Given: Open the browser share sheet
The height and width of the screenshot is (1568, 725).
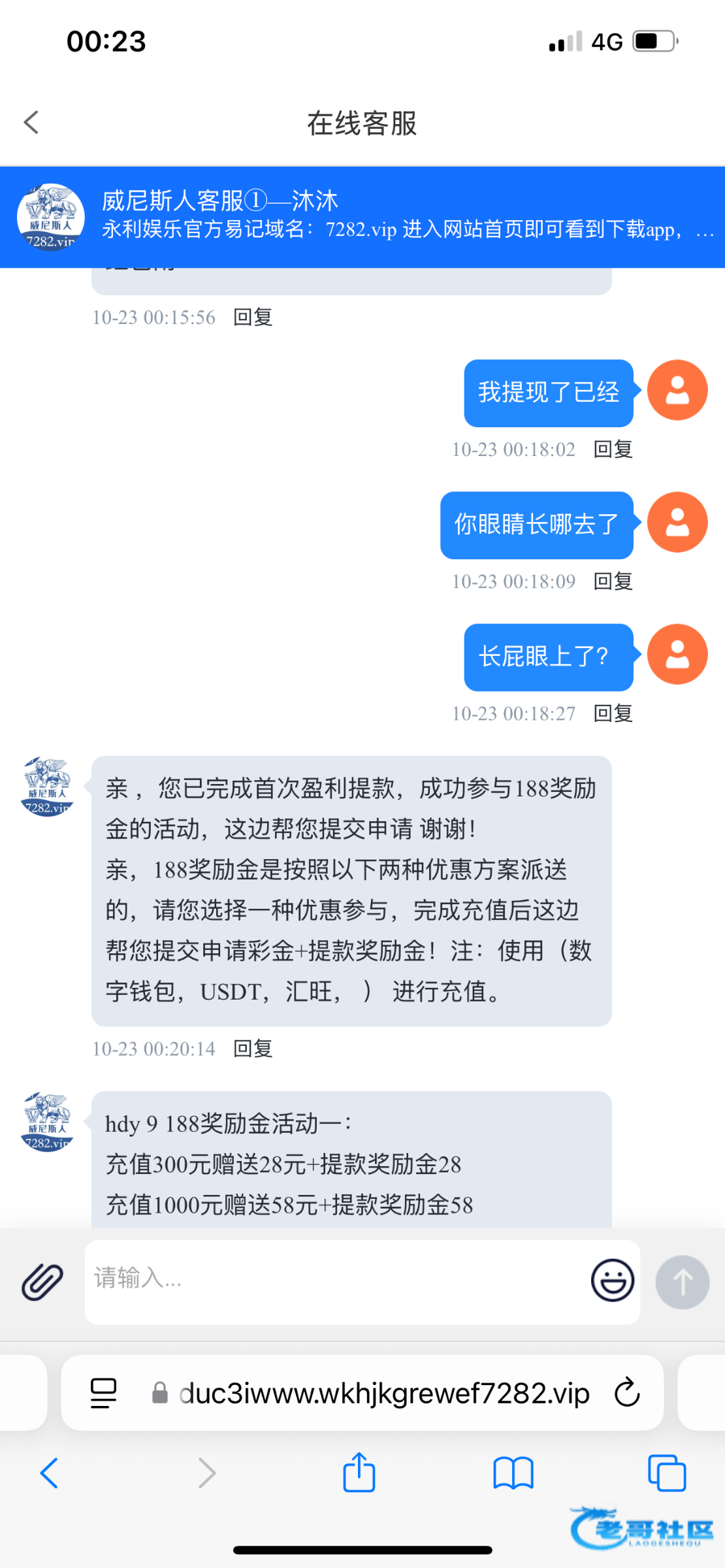Looking at the screenshot, I should (x=359, y=1473).
